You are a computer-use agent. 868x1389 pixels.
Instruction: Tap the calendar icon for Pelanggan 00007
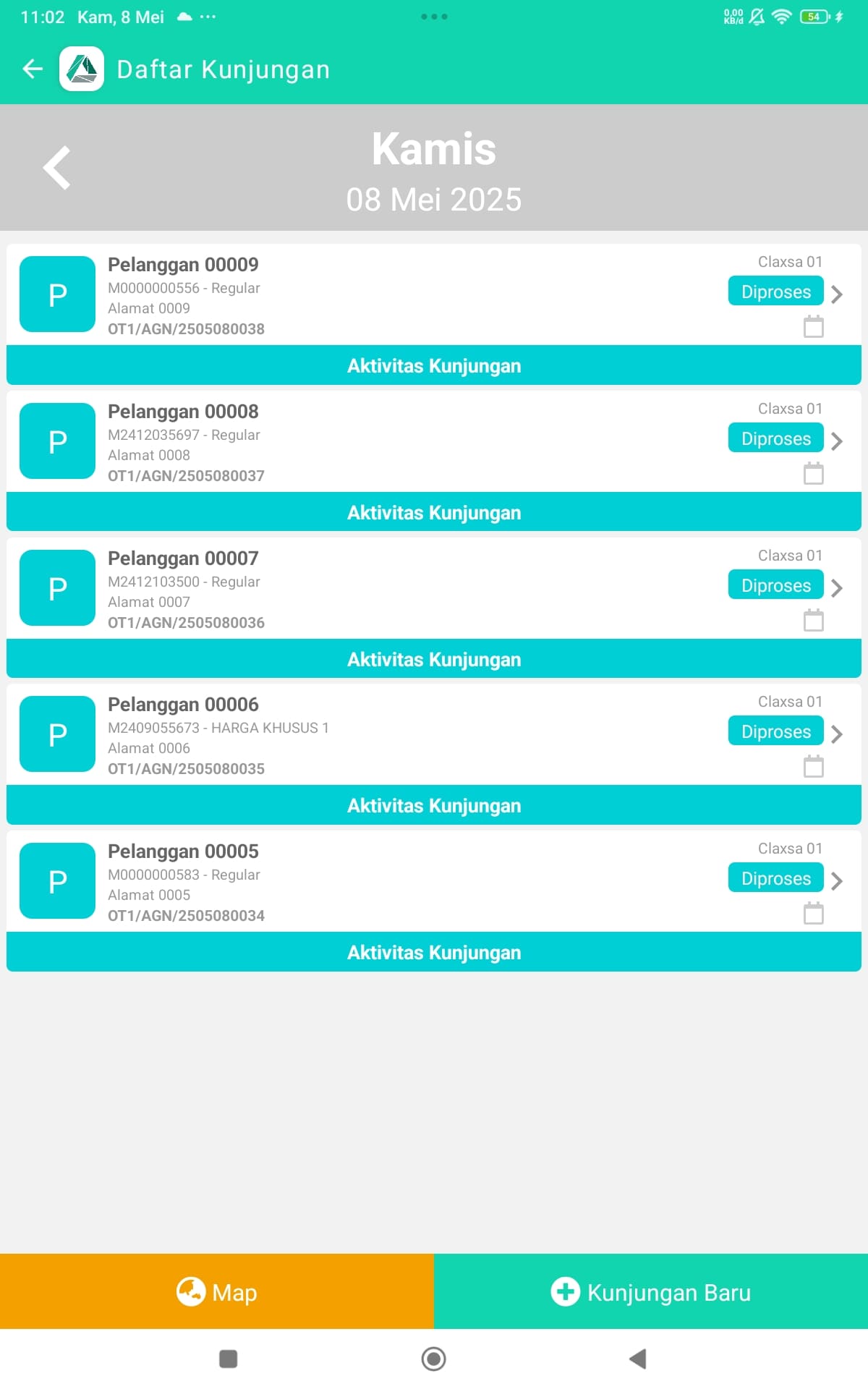click(x=814, y=621)
